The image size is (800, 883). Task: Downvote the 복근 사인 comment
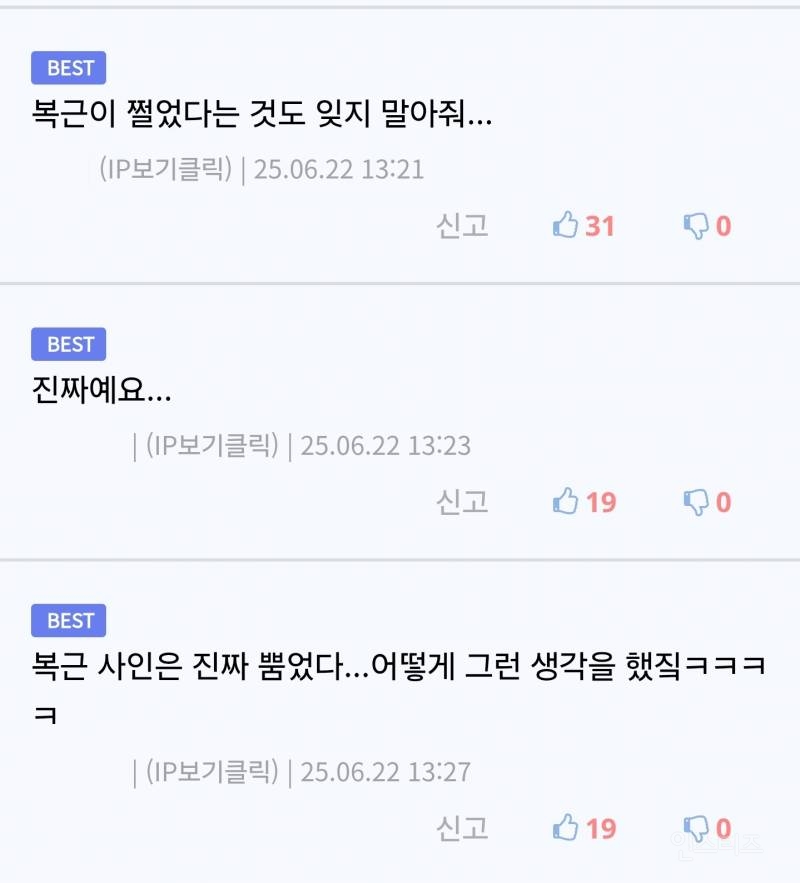pos(695,829)
